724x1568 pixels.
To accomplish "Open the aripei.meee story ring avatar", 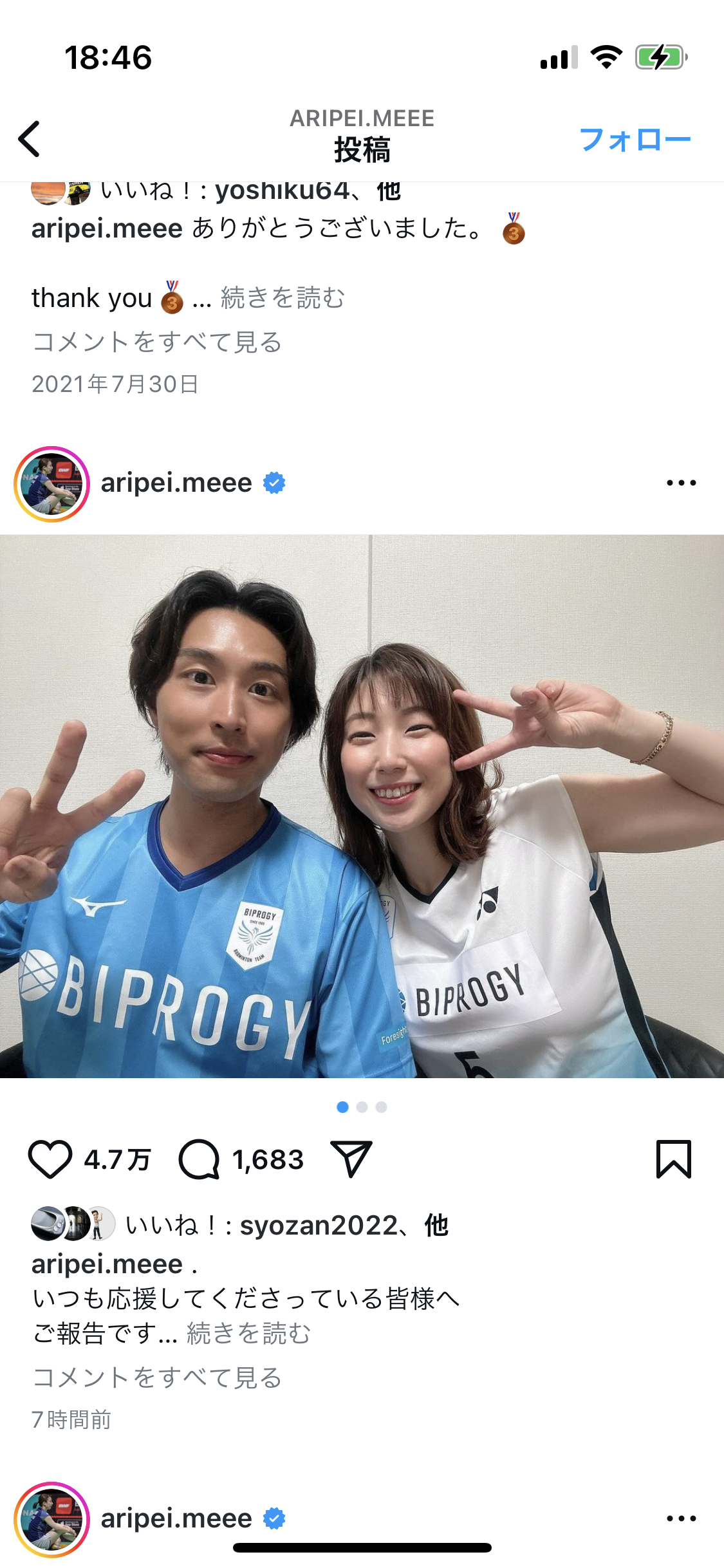I will point(51,484).
